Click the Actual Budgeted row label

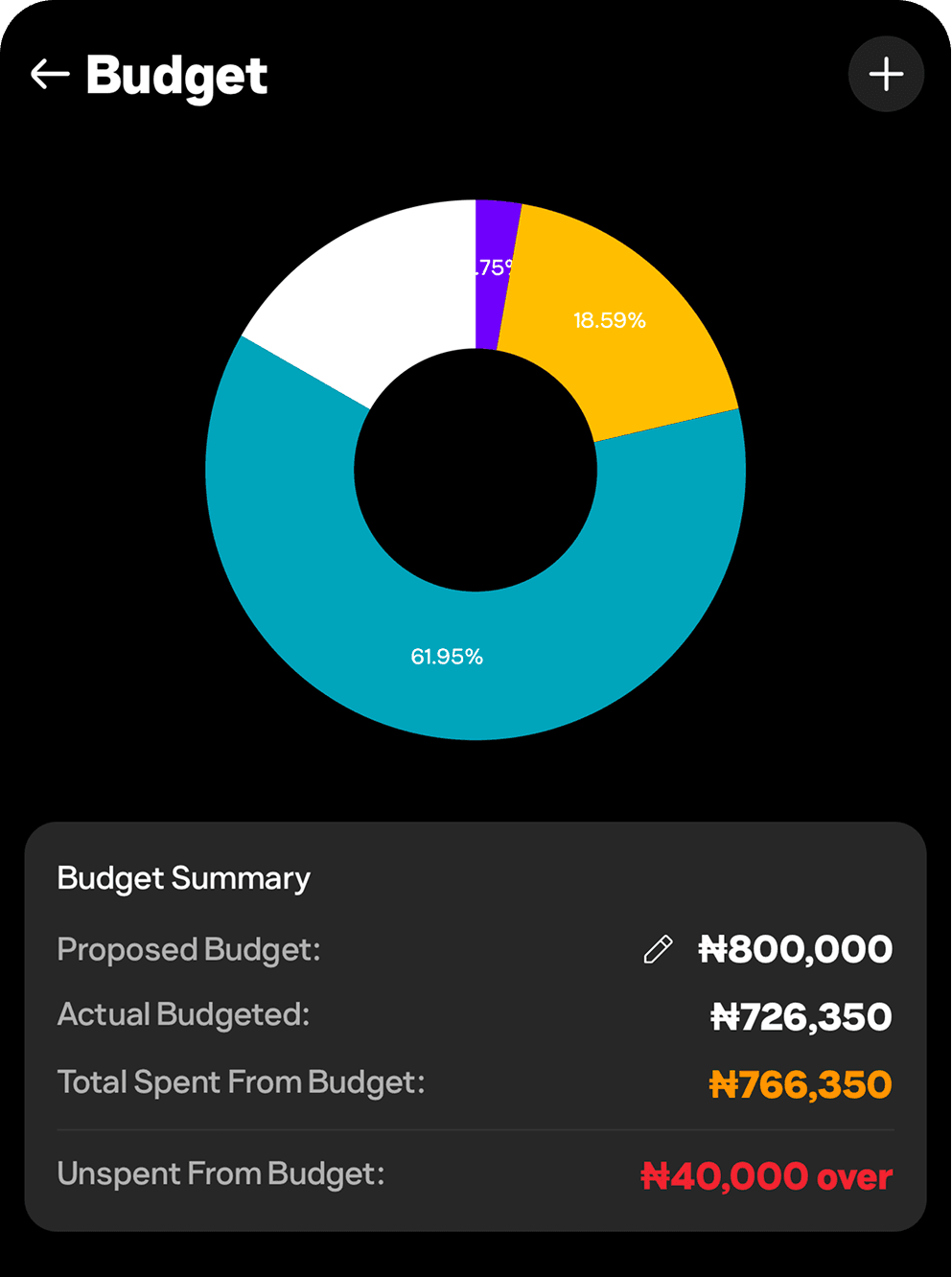coord(183,1015)
